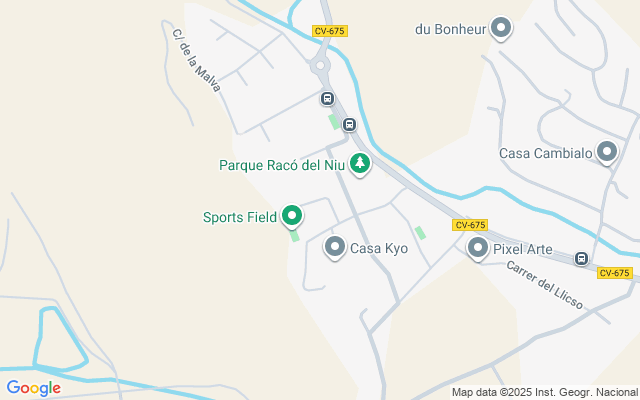Open the du Bonheur place marker
This screenshot has width=640, height=400.
click(502, 28)
